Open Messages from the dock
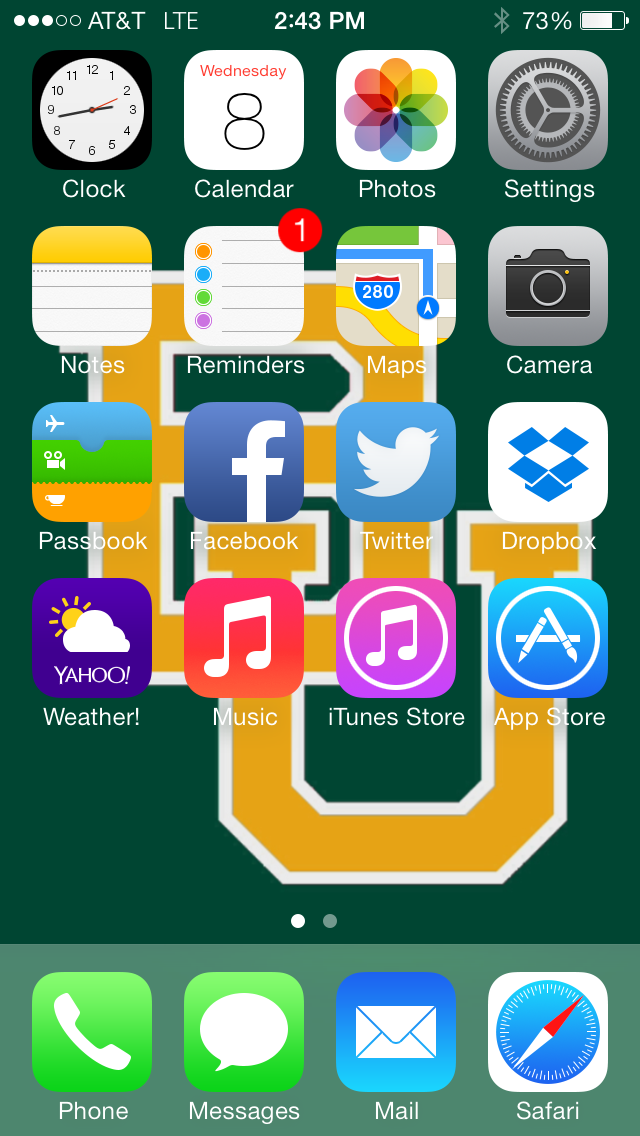This screenshot has height=1136, width=640. (x=244, y=1032)
